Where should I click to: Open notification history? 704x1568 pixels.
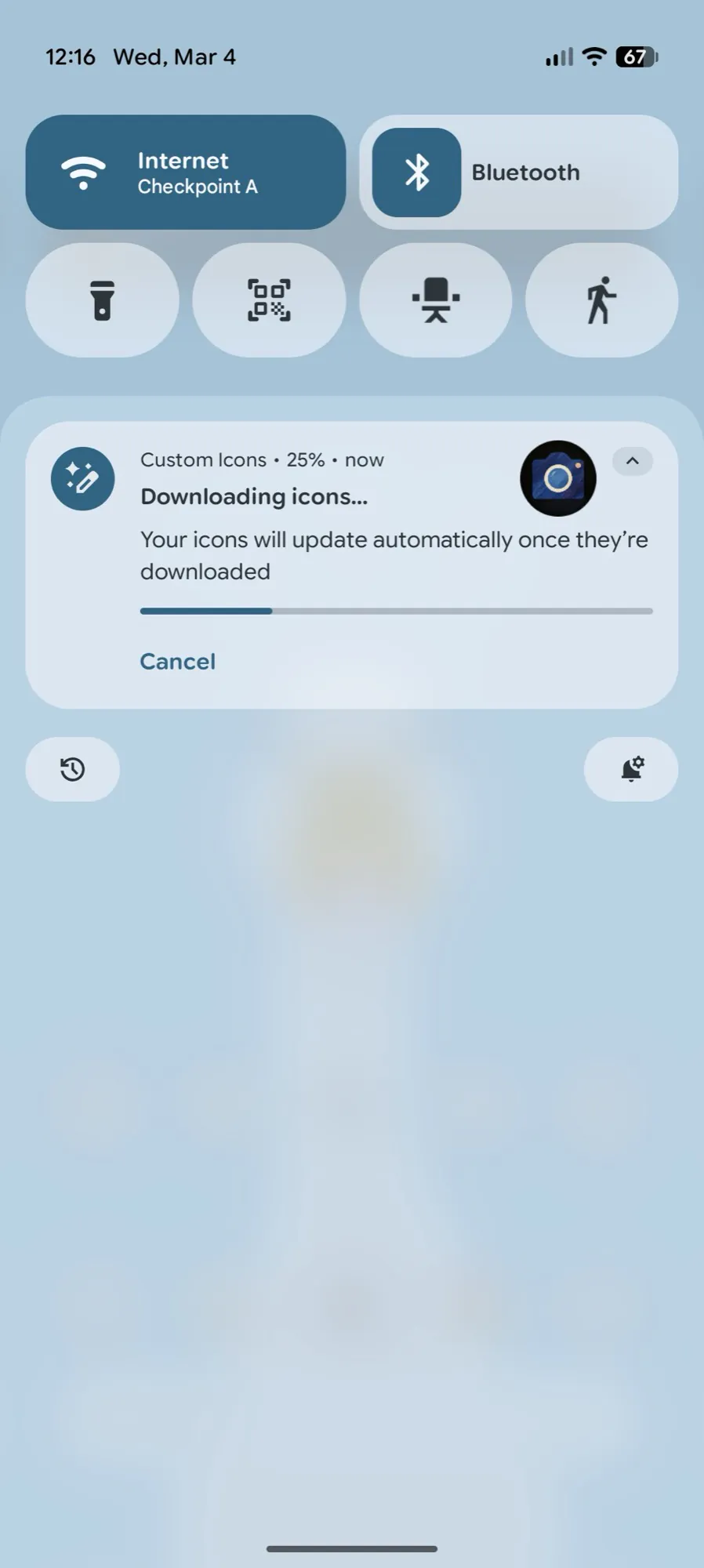[x=73, y=769]
